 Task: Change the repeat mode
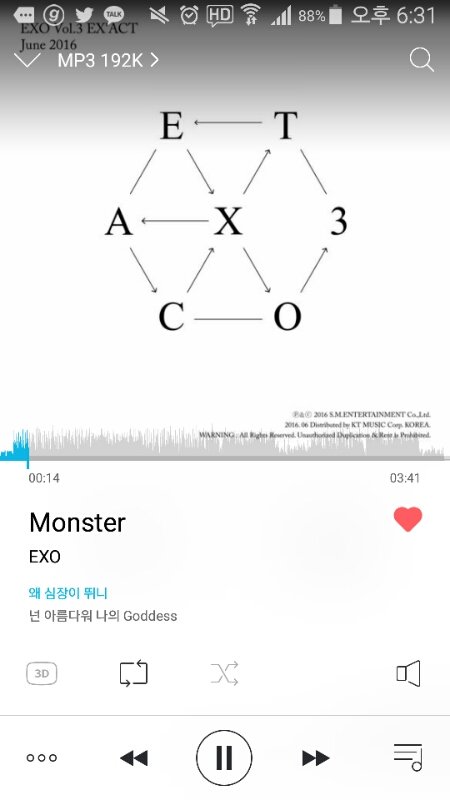(x=134, y=673)
